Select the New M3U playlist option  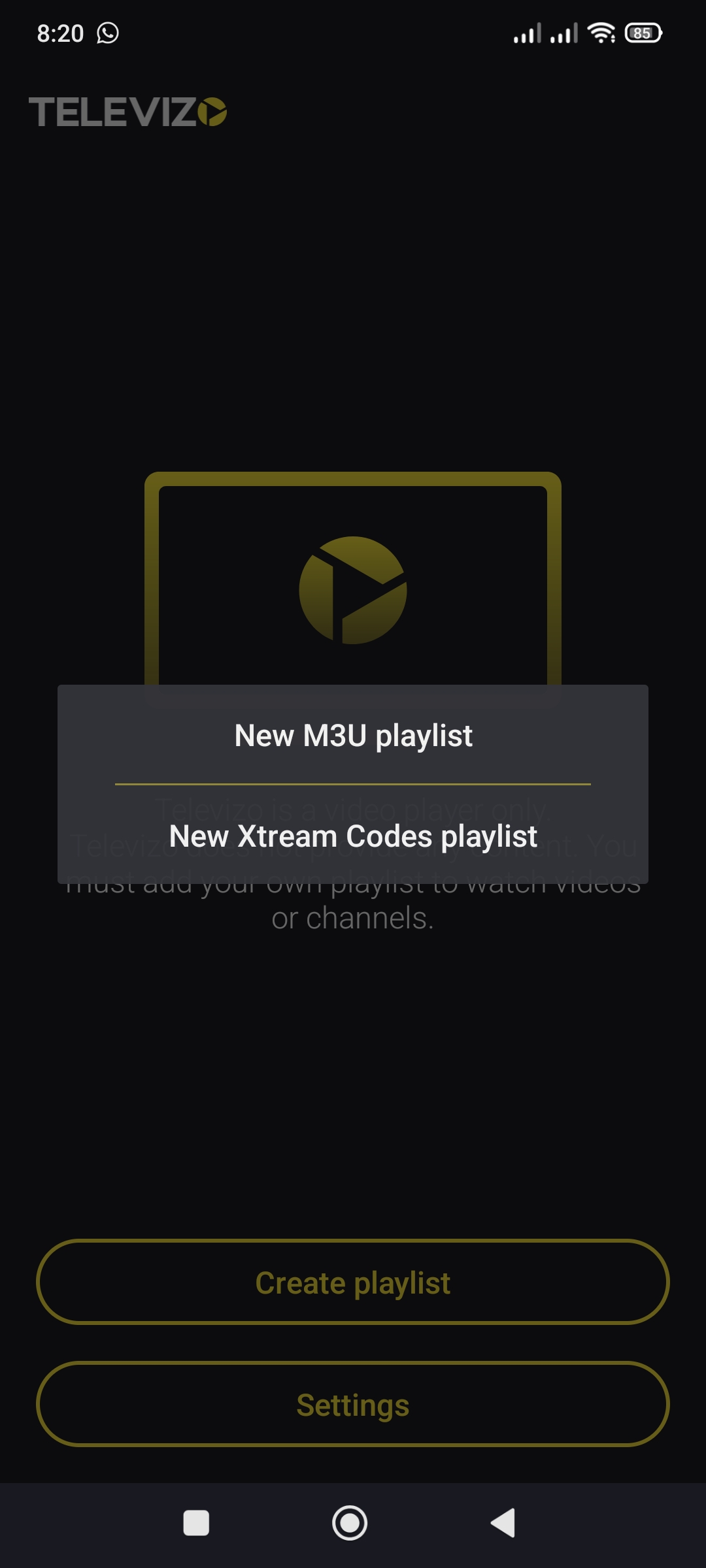353,736
